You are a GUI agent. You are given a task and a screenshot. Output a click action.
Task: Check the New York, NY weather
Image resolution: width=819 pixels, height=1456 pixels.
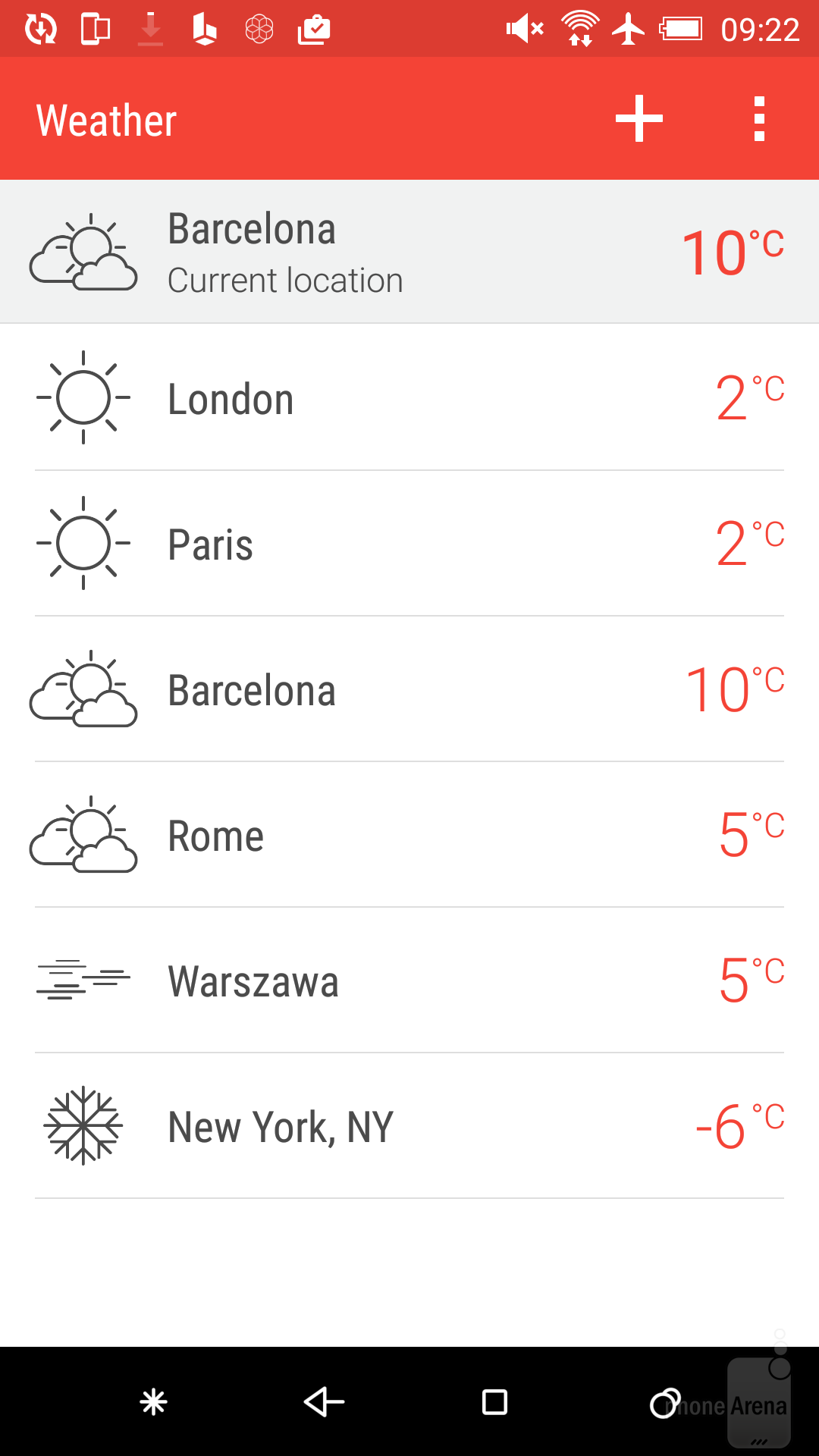[409, 1125]
